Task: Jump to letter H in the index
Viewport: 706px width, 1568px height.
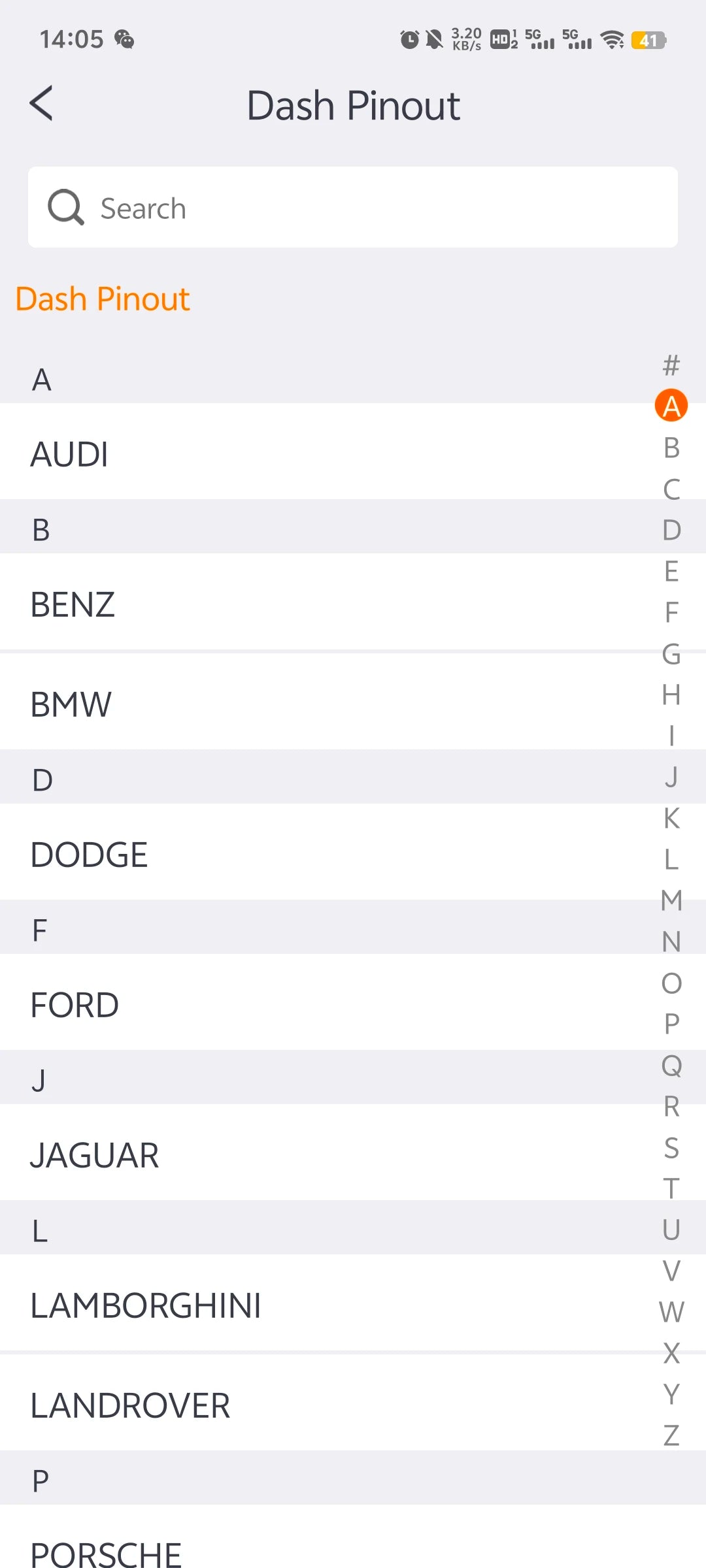Action: pos(671,694)
